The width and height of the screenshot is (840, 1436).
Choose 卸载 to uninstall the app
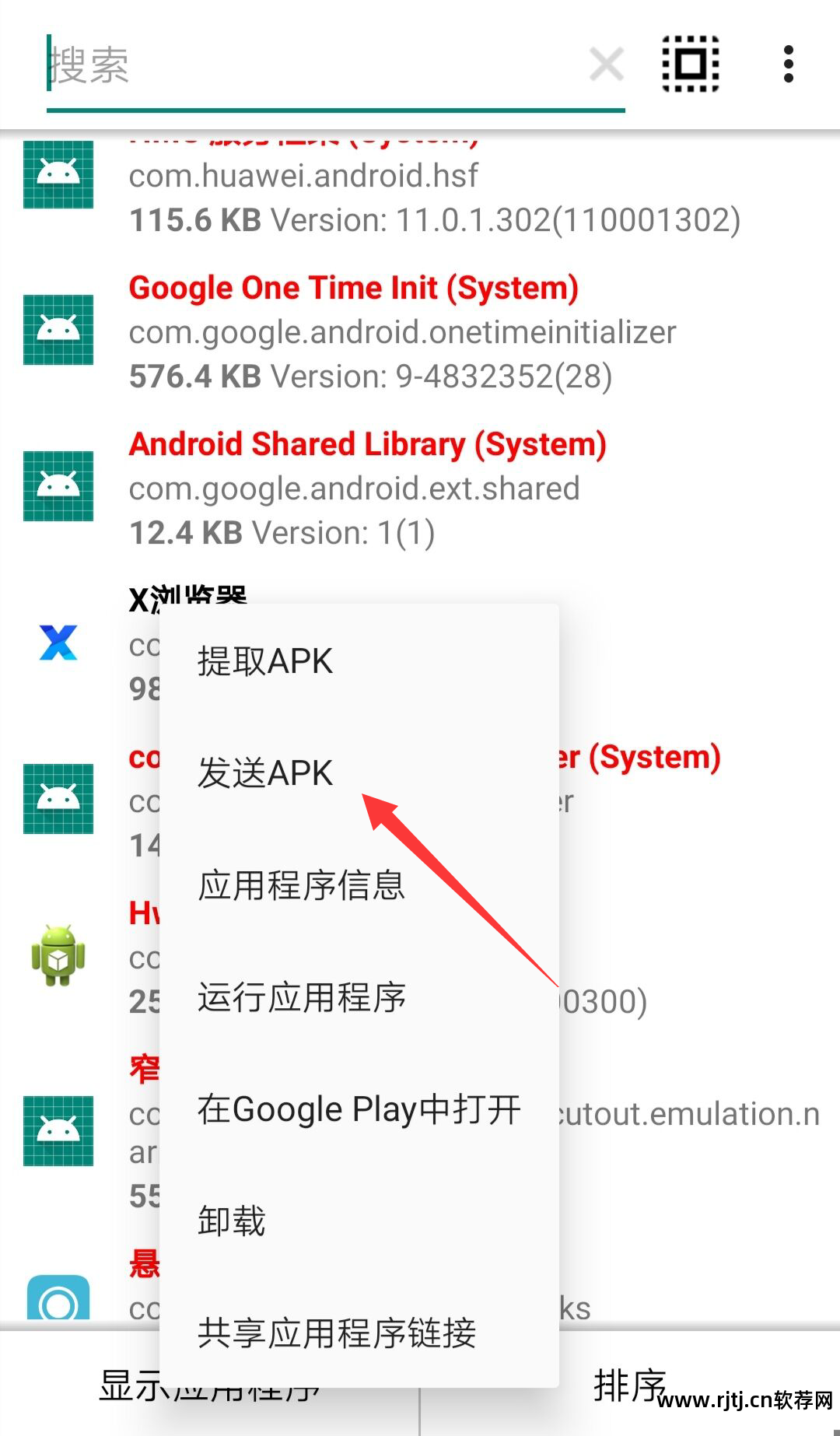[232, 1221]
